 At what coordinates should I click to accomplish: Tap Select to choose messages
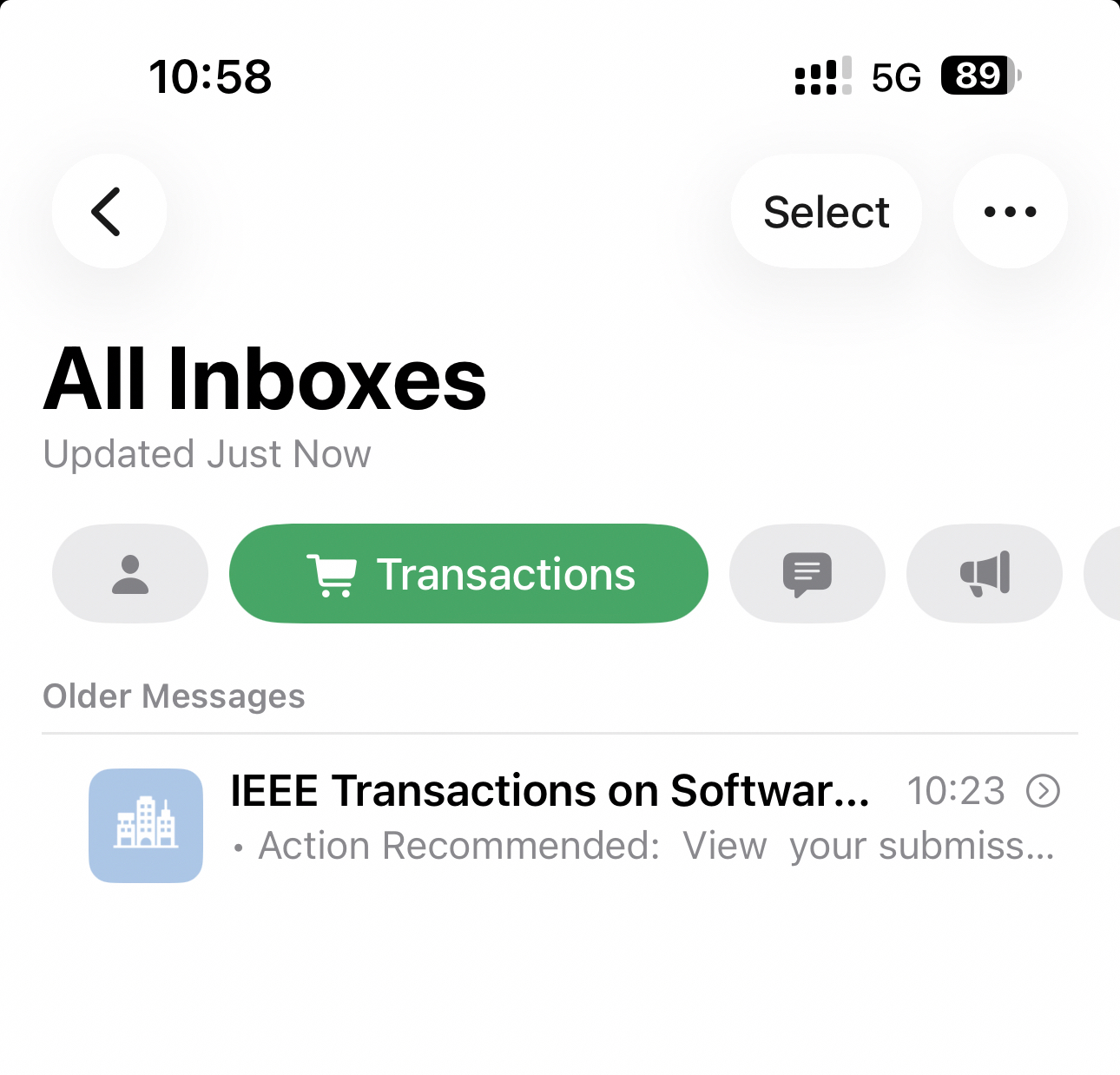pyautogui.click(x=826, y=212)
